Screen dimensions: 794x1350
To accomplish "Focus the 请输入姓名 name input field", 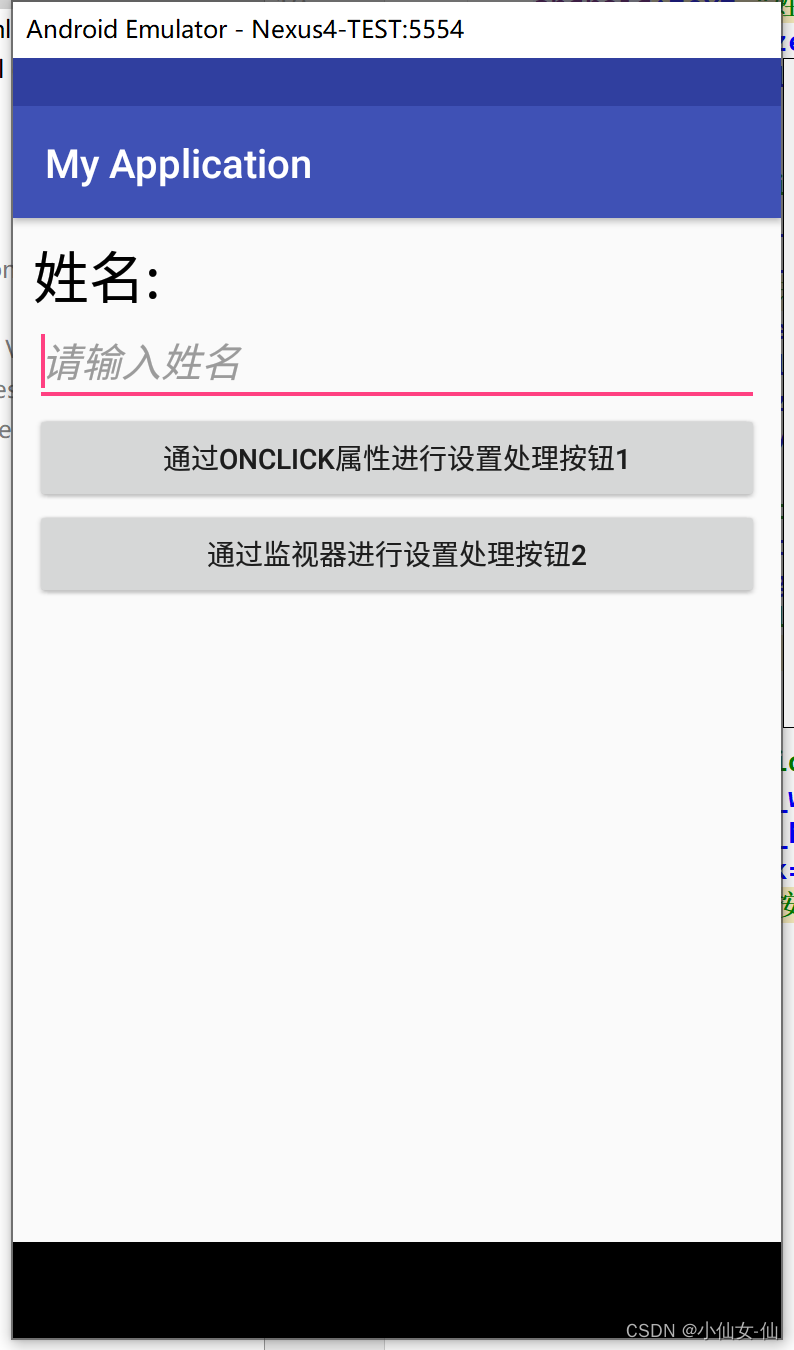I will (x=396, y=362).
